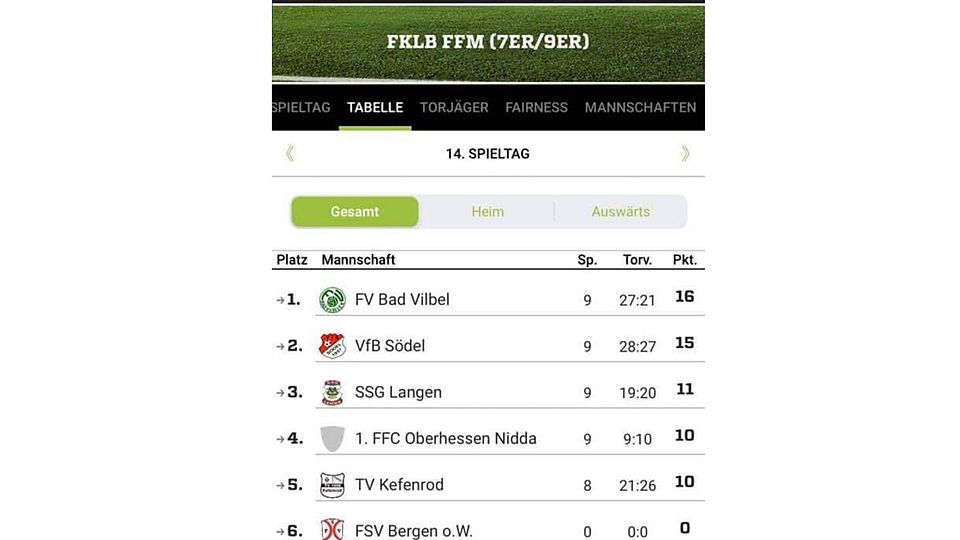Screen dimensions: 960x540
Task: Select FSV Bergen o.W. in the table
Action: 413,530
